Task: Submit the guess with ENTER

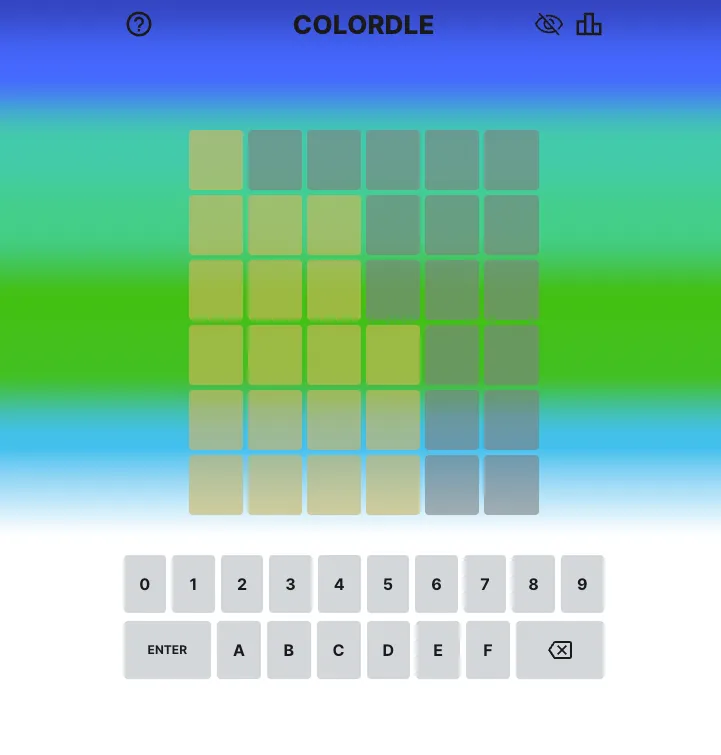Action: pos(167,650)
